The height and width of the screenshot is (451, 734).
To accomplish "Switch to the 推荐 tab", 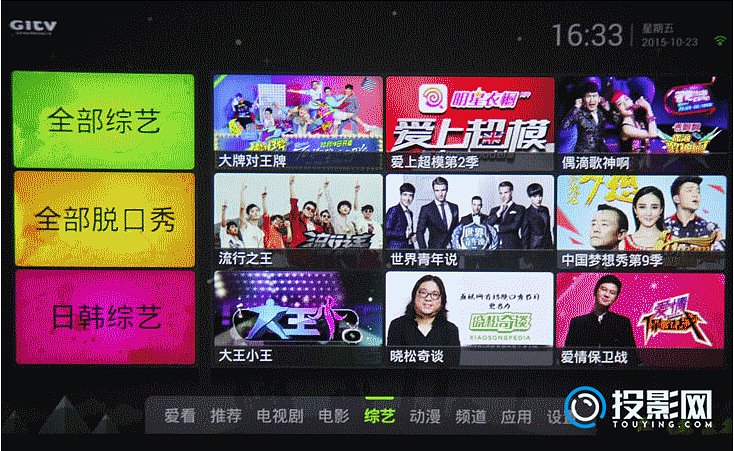I will (x=226, y=416).
